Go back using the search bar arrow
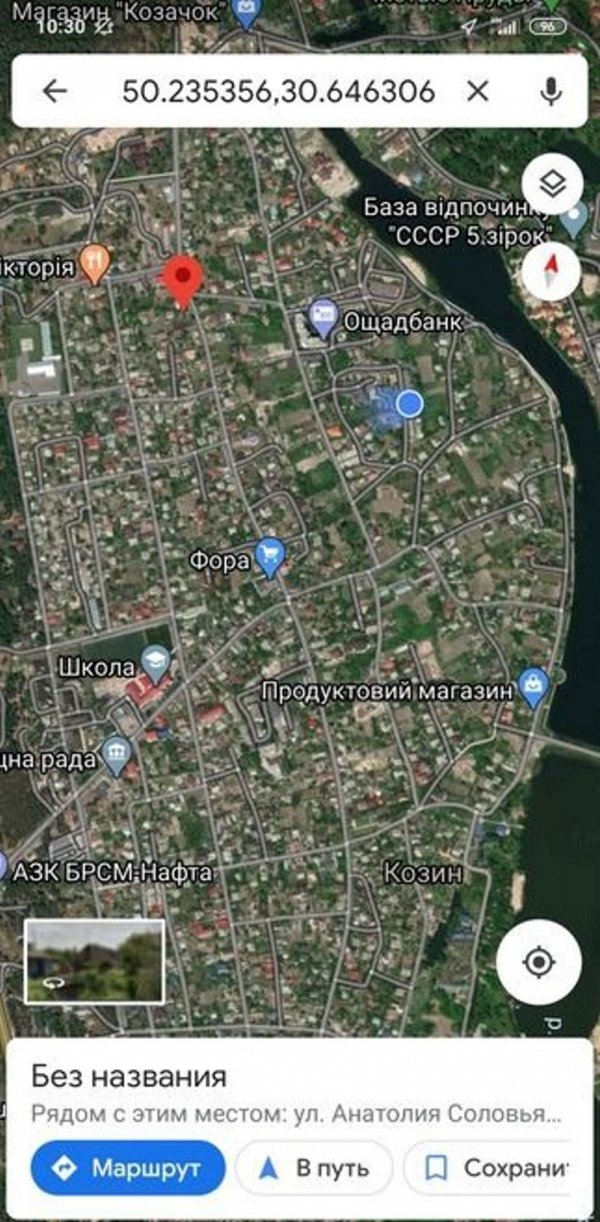 pos(55,91)
